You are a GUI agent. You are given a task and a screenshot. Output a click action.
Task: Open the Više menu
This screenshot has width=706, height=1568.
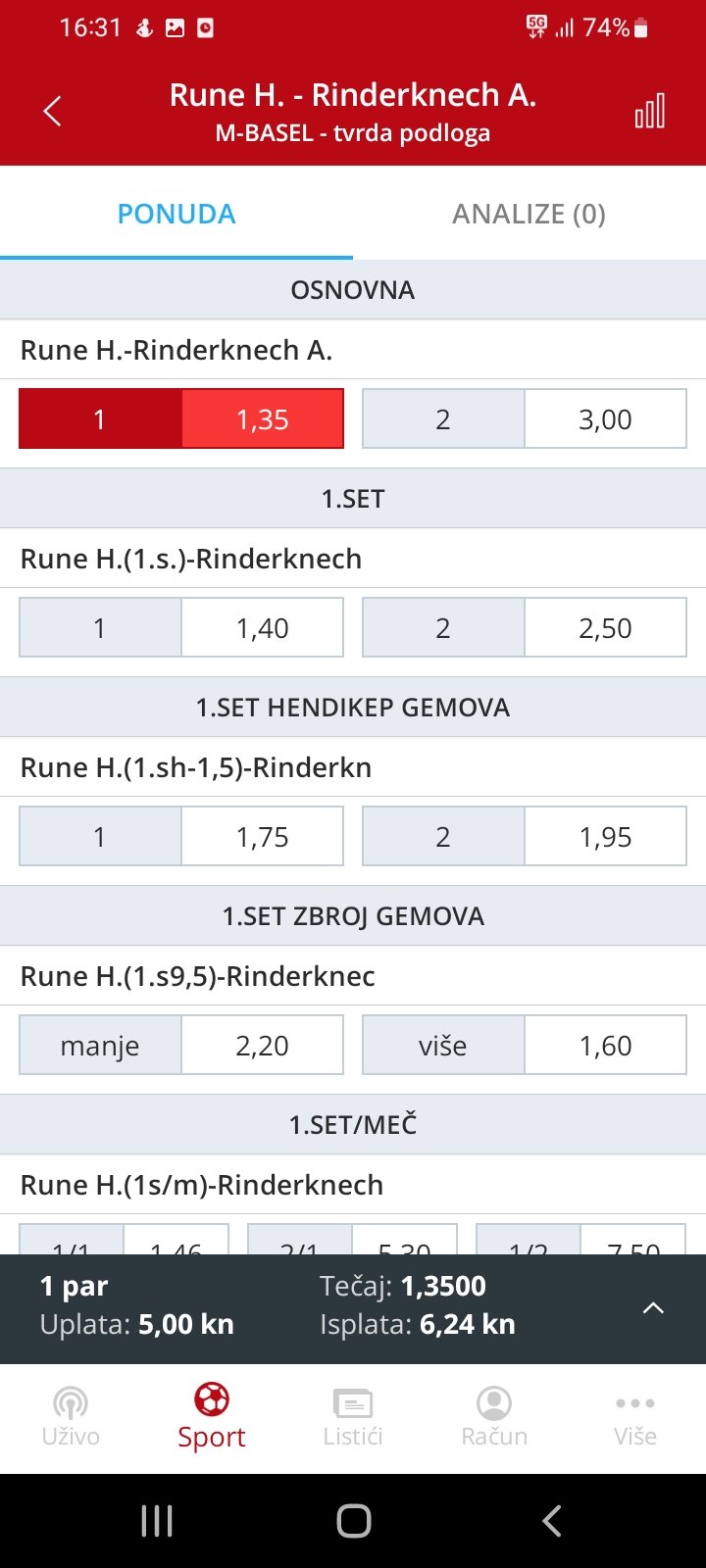pos(635,1418)
